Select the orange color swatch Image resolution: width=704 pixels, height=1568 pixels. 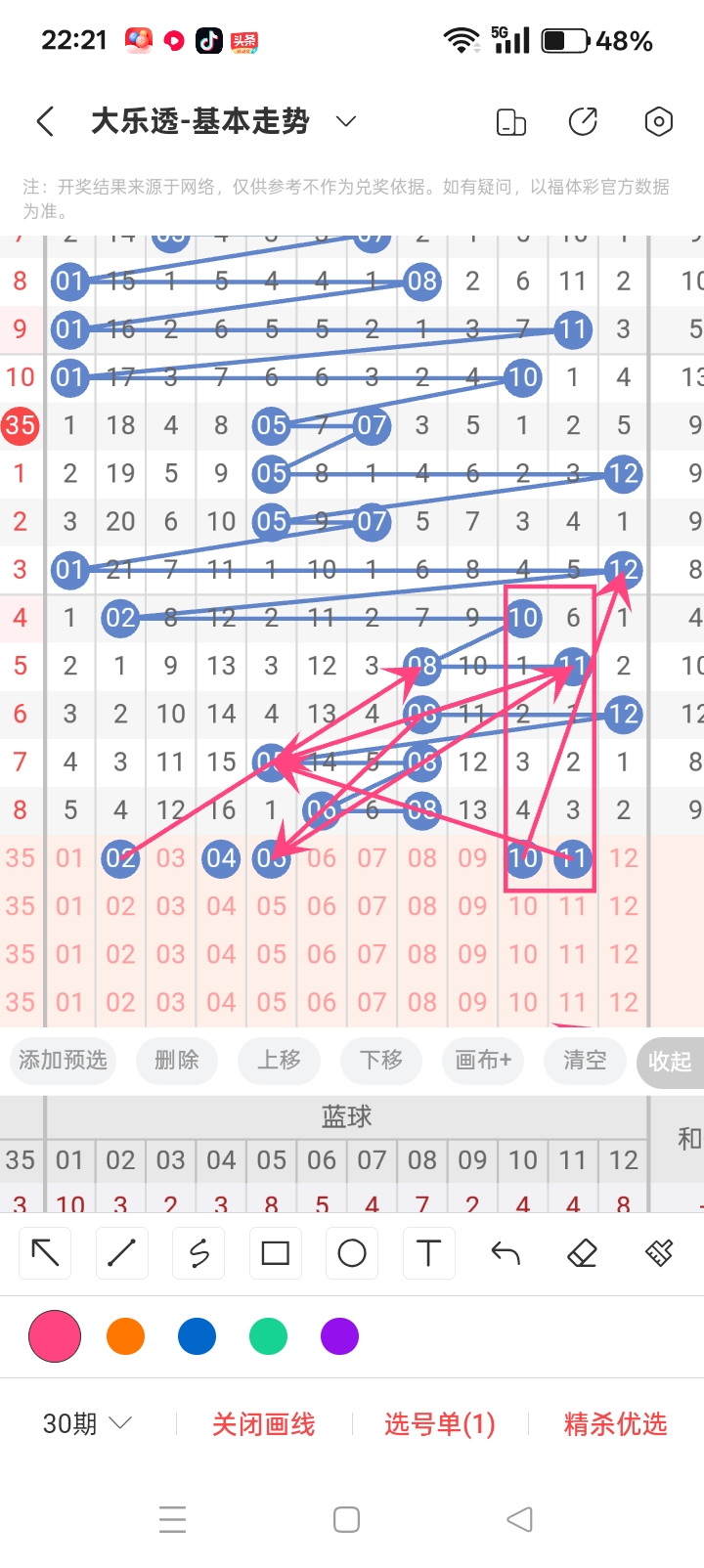coord(125,1335)
